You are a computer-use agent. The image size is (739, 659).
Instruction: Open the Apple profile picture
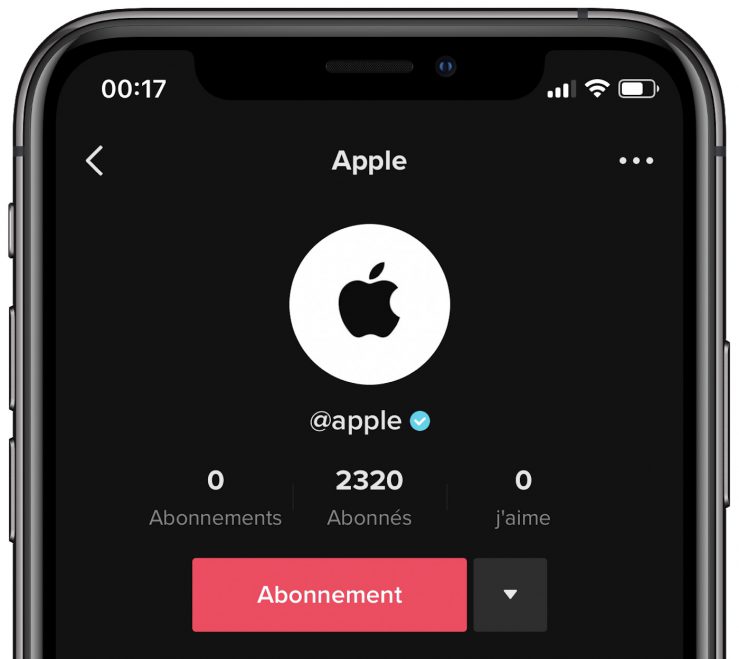369,304
